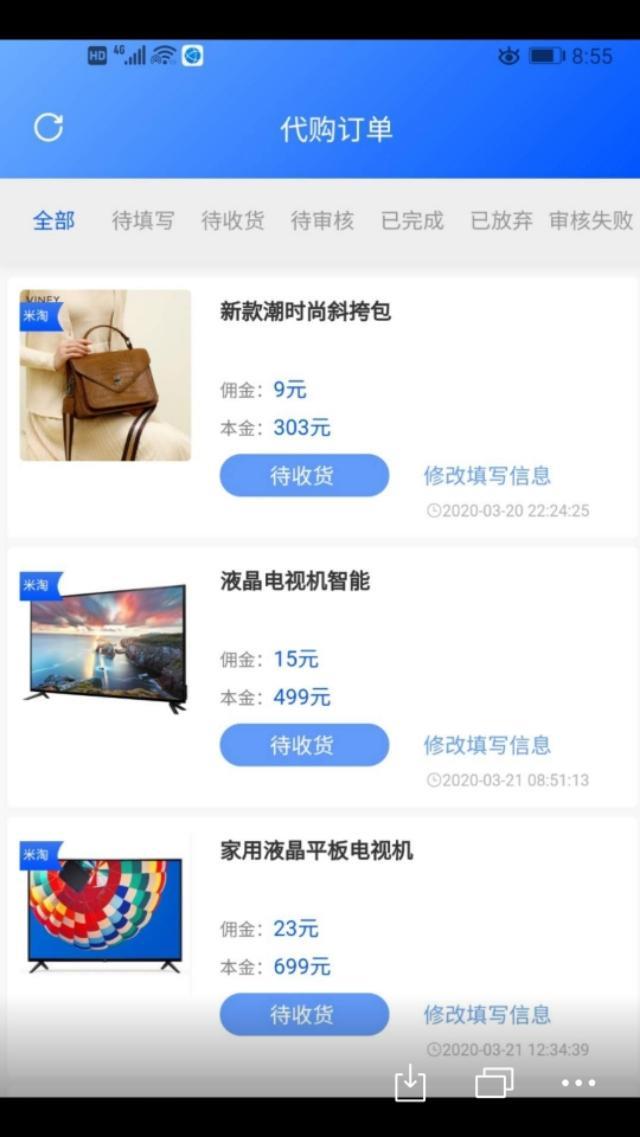
Task: Open the 待审核 tab
Action: [x=322, y=221]
